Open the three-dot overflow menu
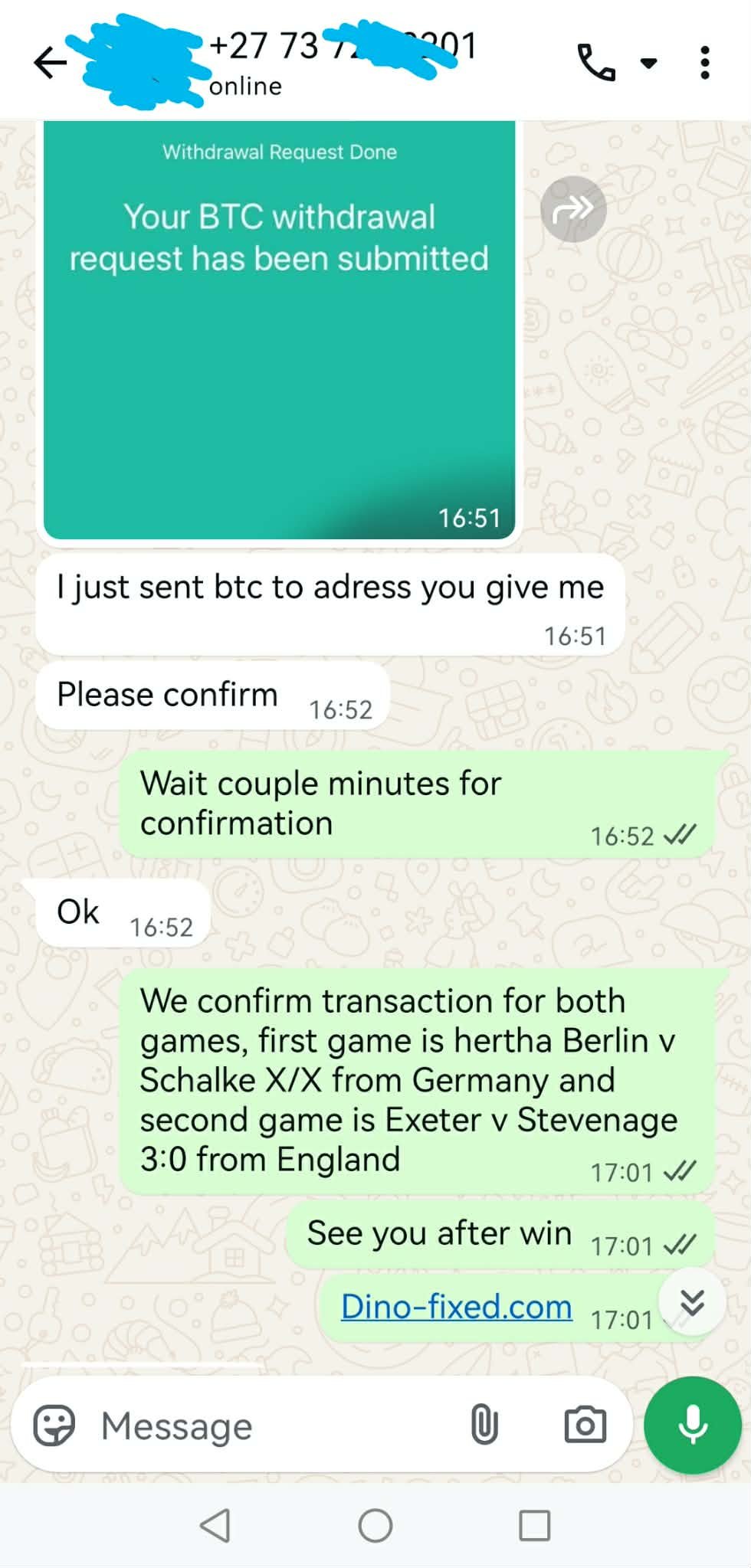 [x=705, y=63]
